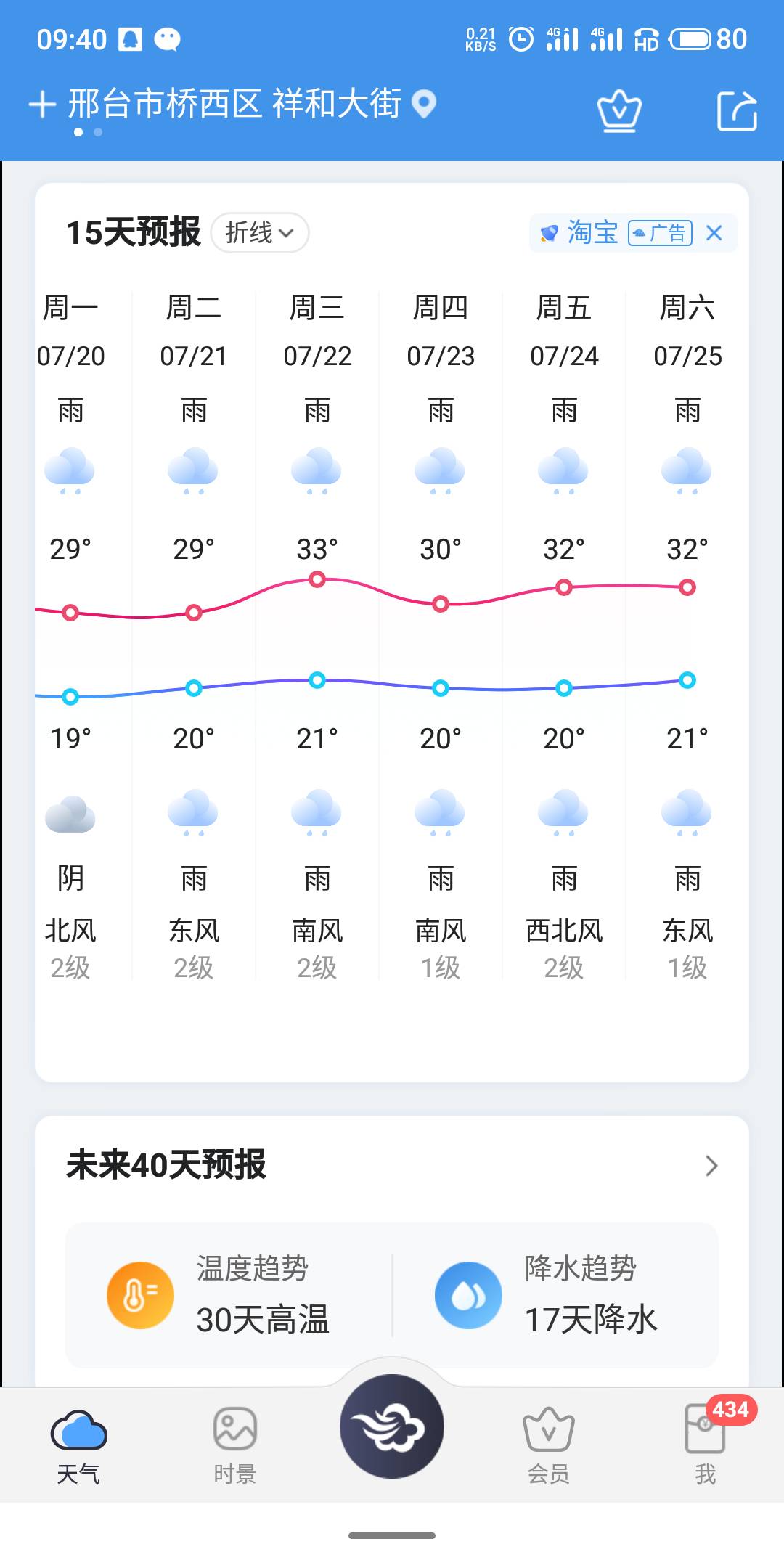Tap the center cloud wind button
The width and height of the screenshot is (784, 1568).
(392, 1426)
